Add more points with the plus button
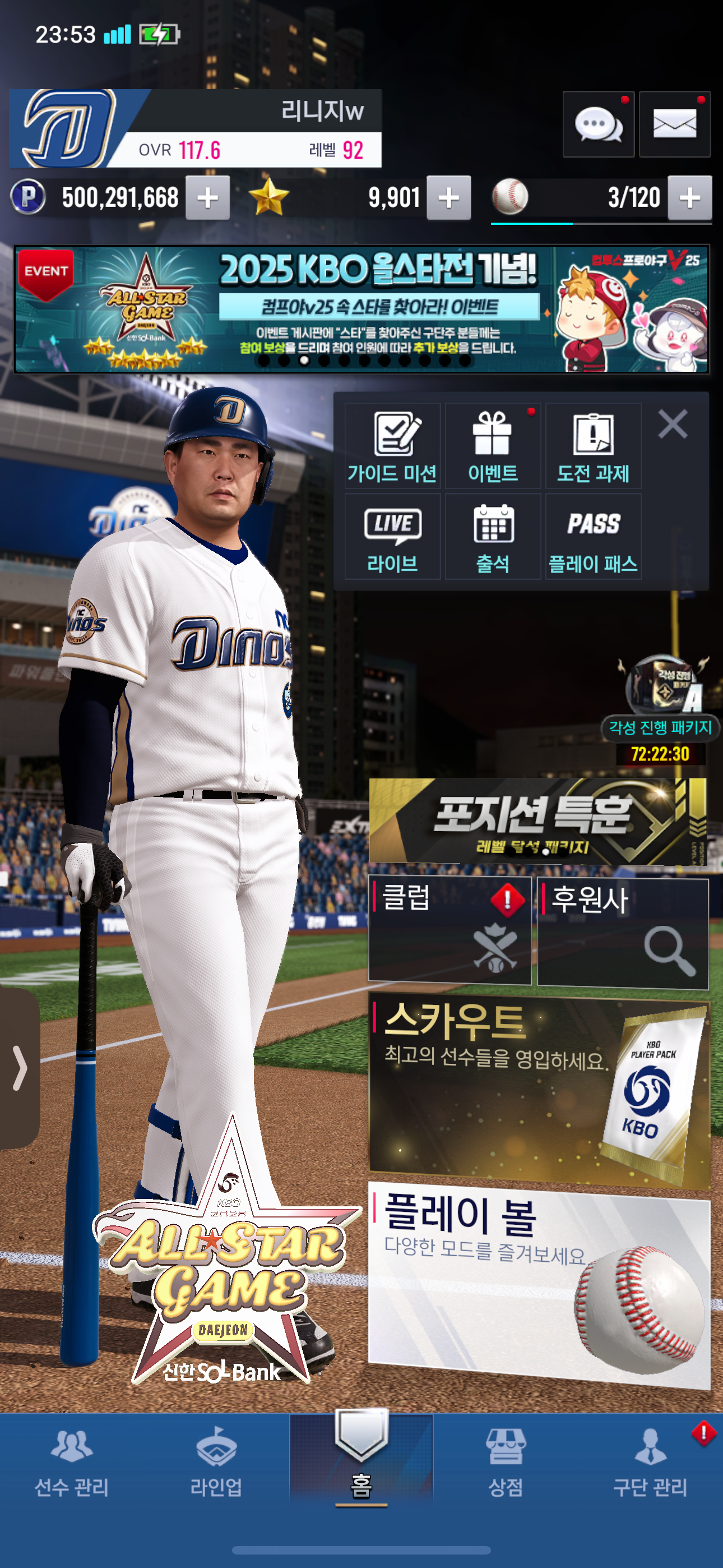 [207, 198]
